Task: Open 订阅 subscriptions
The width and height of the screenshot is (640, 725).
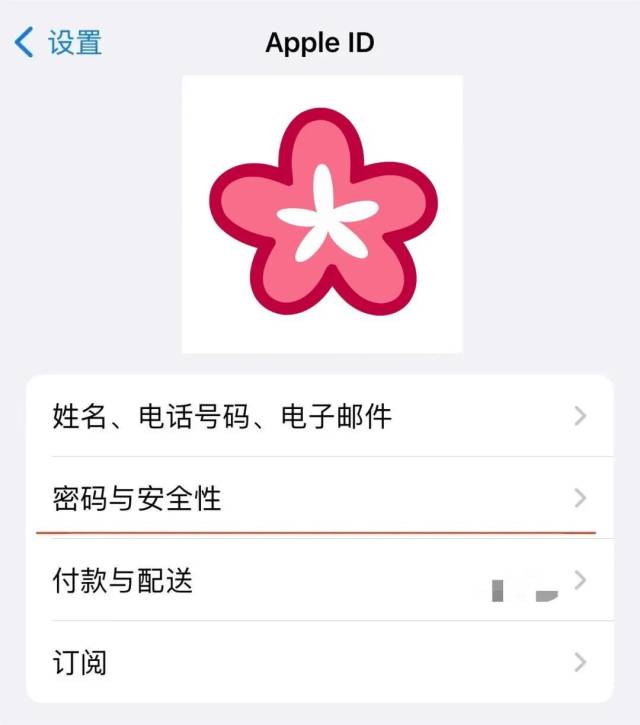Action: (x=320, y=662)
